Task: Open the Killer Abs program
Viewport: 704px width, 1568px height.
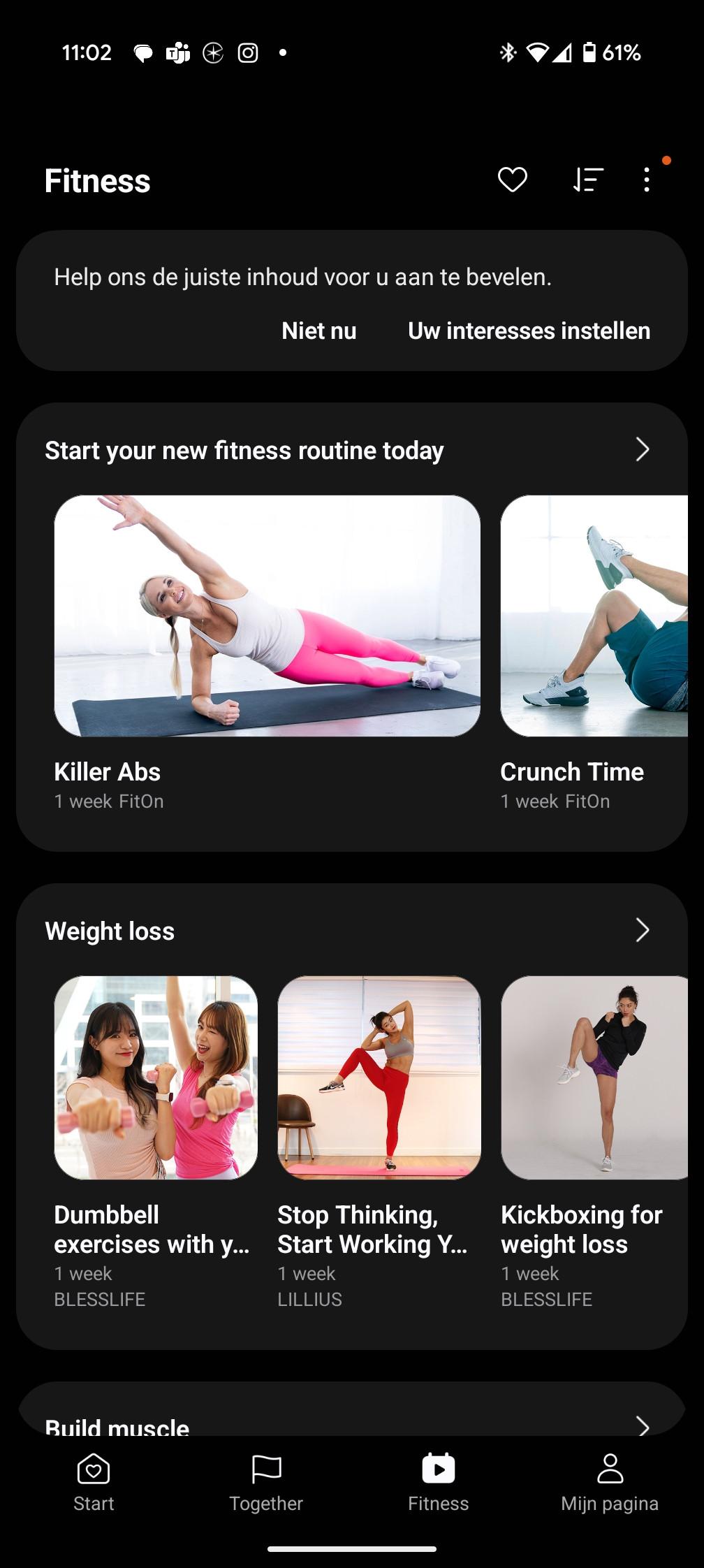Action: pyautogui.click(x=267, y=653)
